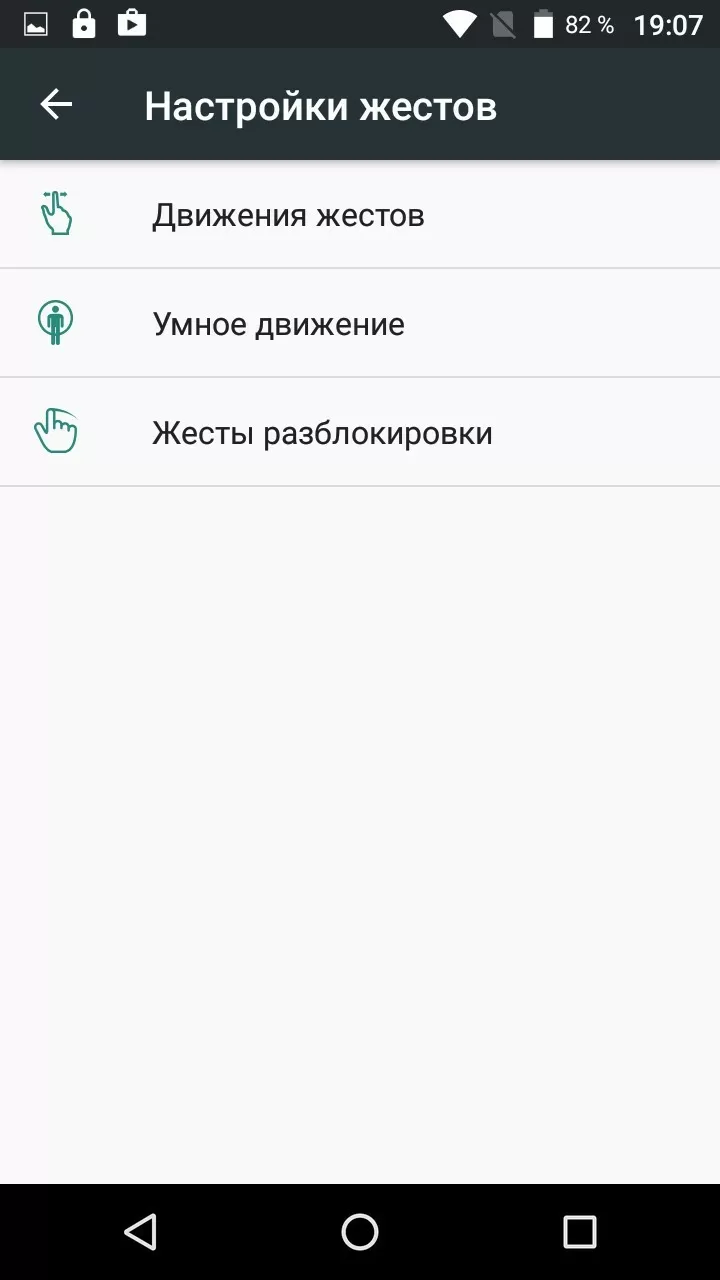Go back from Настройки жестов
This screenshot has height=1280, width=720.
pyautogui.click(x=56, y=105)
